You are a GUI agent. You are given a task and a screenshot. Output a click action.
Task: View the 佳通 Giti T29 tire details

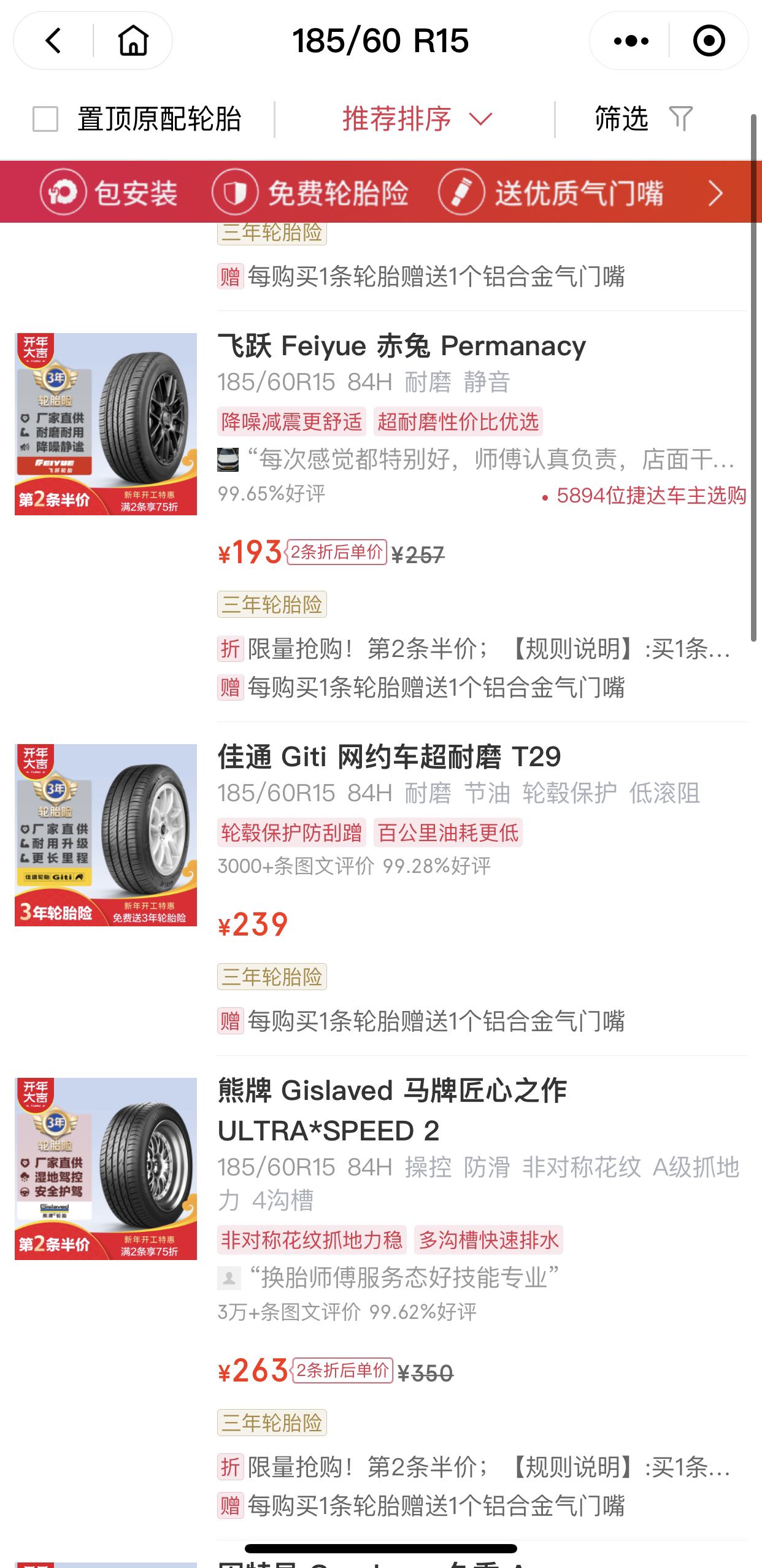[389, 758]
